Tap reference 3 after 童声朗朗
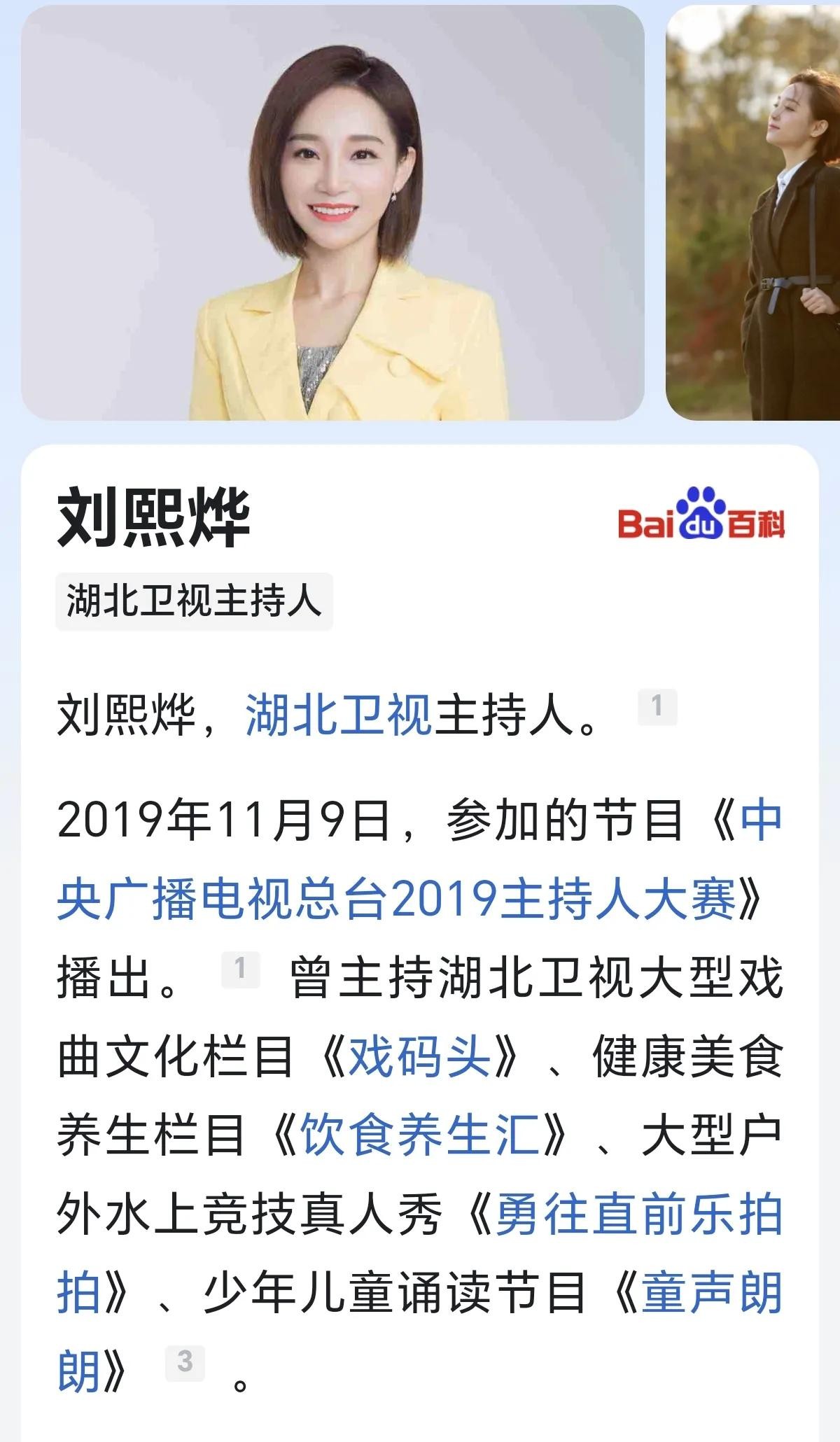The width and height of the screenshot is (840, 1442). [185, 1362]
